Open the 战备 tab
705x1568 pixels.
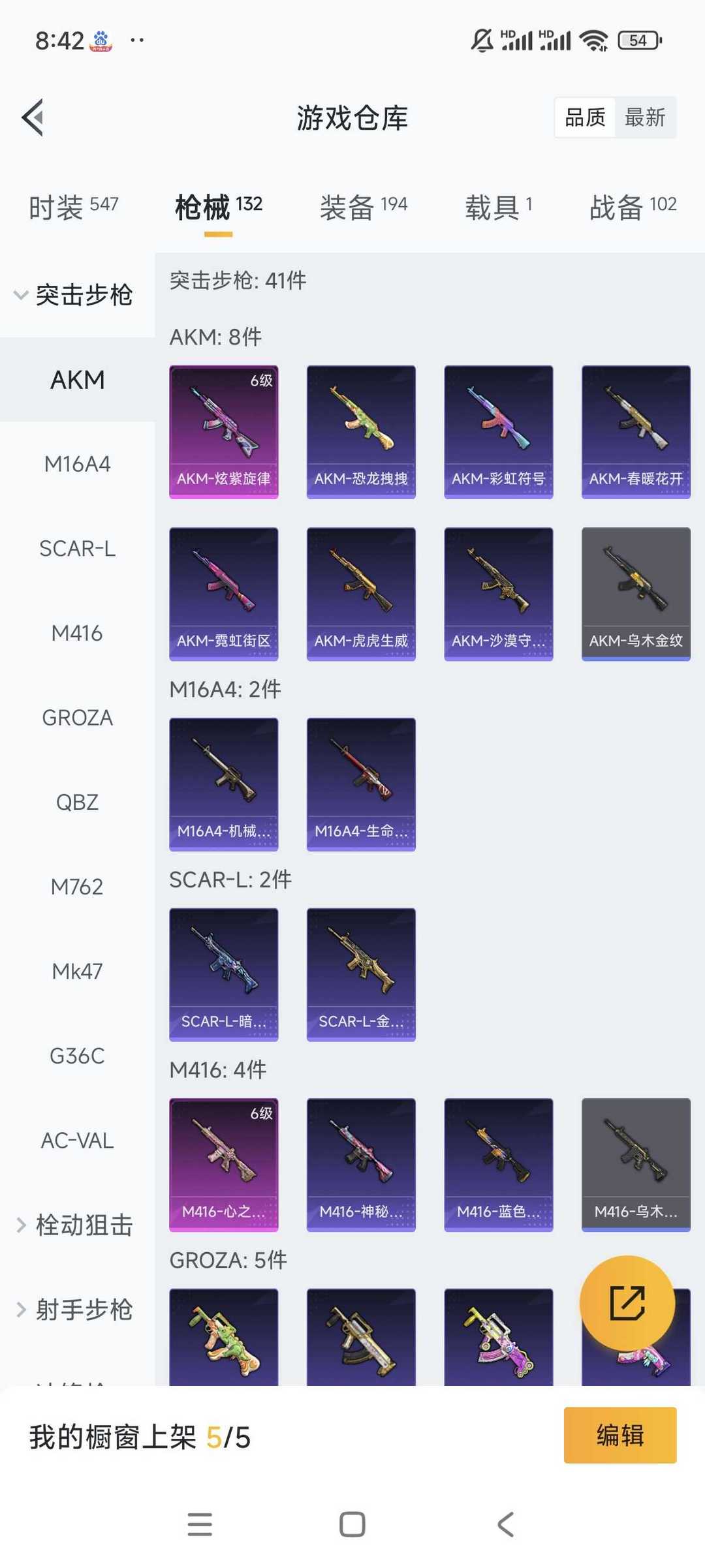pos(633,207)
